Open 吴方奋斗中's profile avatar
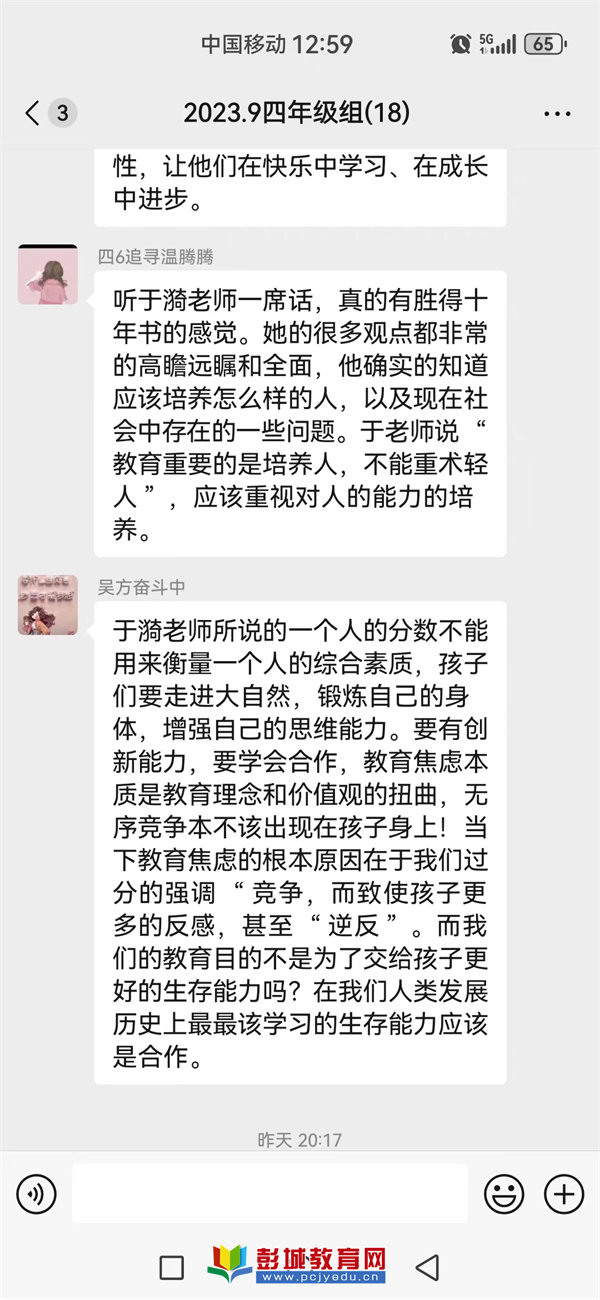This screenshot has height=1300, width=600. pos(47,605)
